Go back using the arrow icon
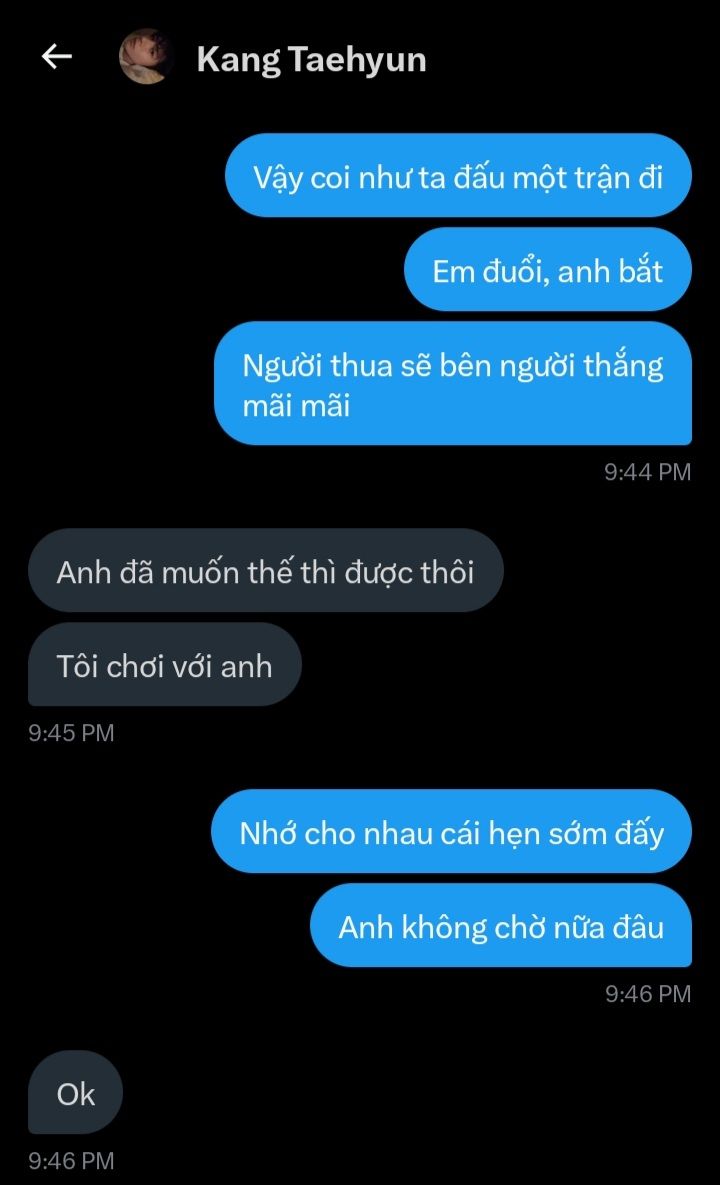This screenshot has height=1185, width=720. [56, 58]
